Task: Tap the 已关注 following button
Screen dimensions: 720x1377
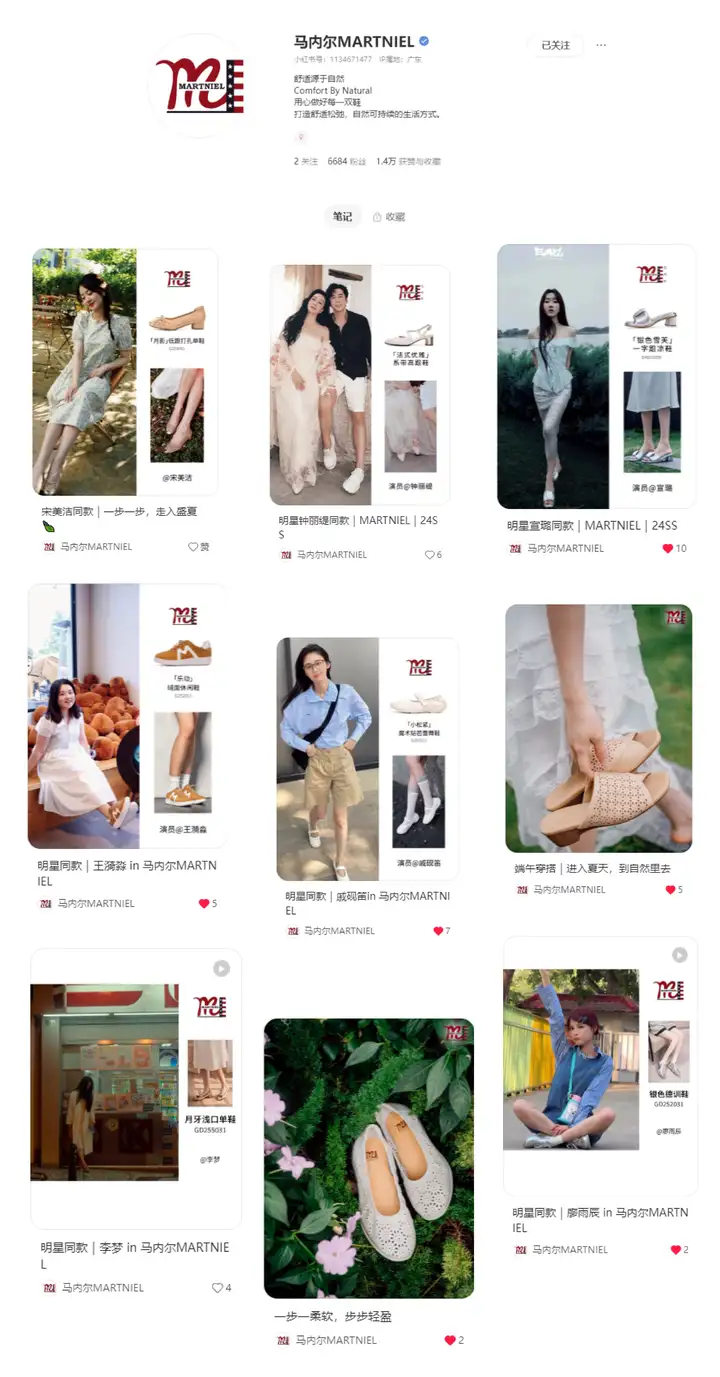Action: (x=555, y=45)
